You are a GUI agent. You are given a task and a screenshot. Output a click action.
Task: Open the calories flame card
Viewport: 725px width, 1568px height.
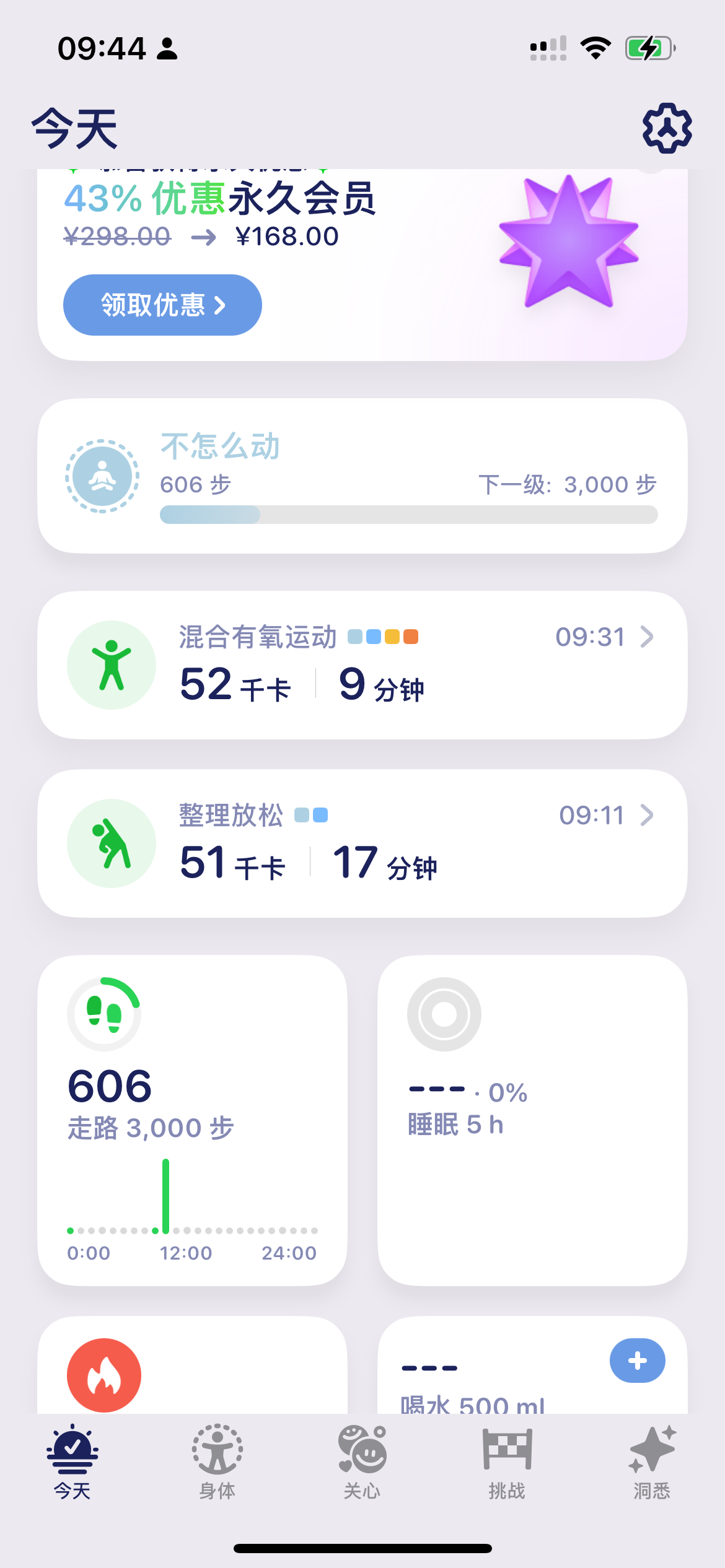point(192,1369)
